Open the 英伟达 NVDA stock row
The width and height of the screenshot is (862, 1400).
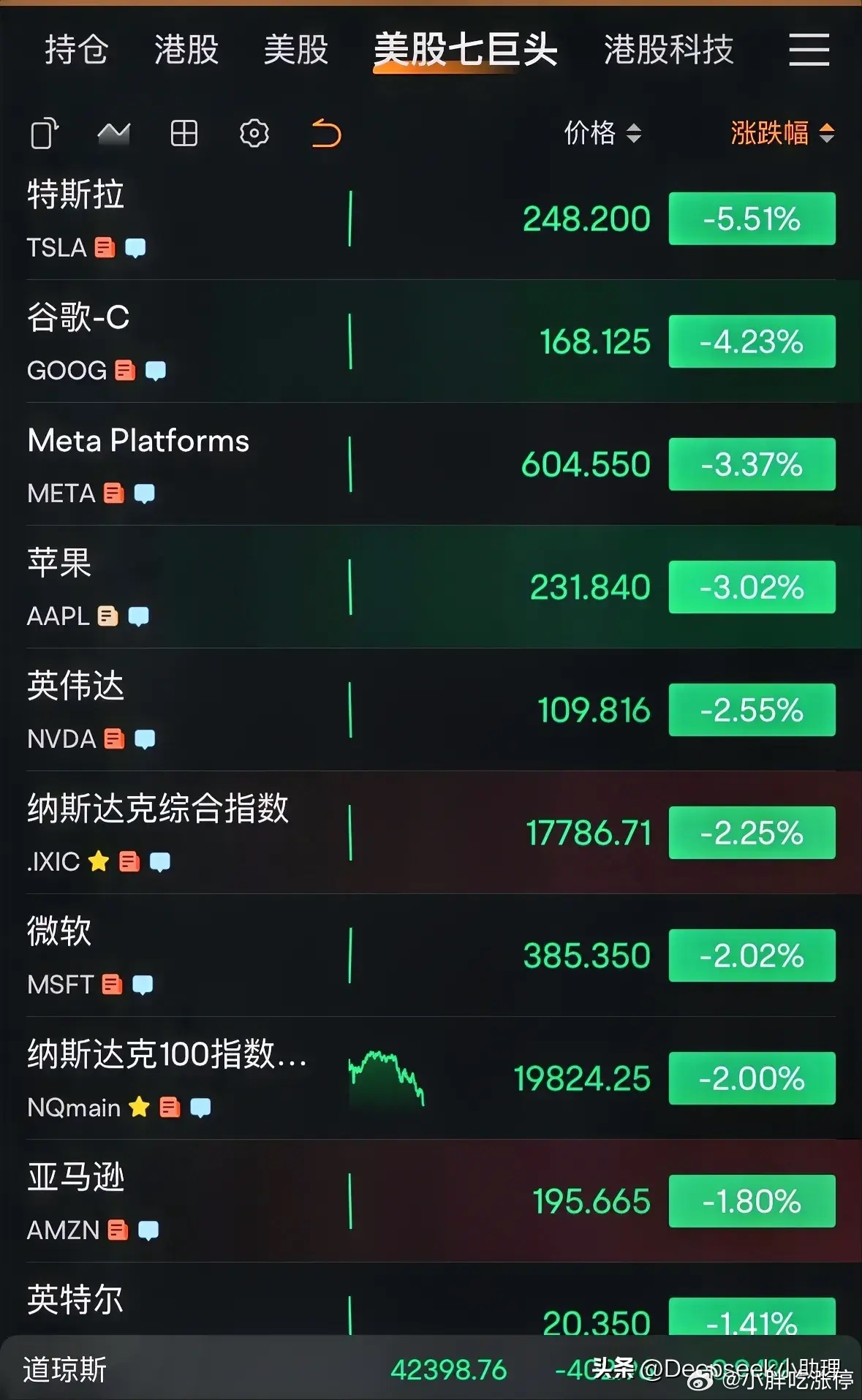click(x=431, y=710)
